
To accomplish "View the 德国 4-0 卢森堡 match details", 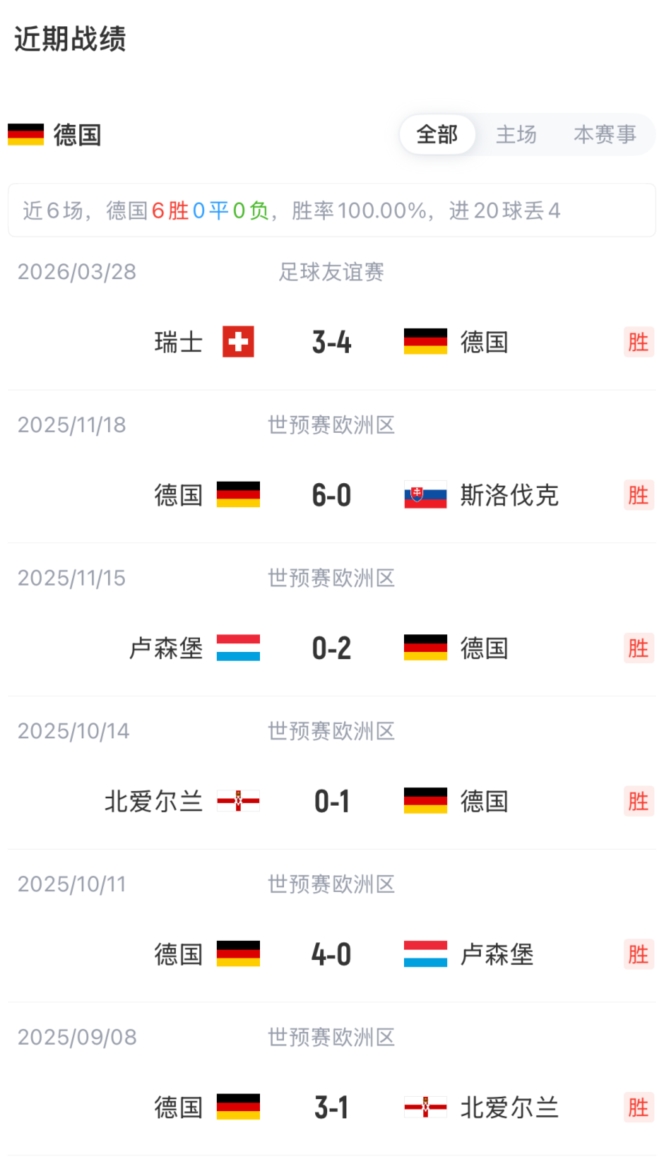I will click(x=331, y=954).
